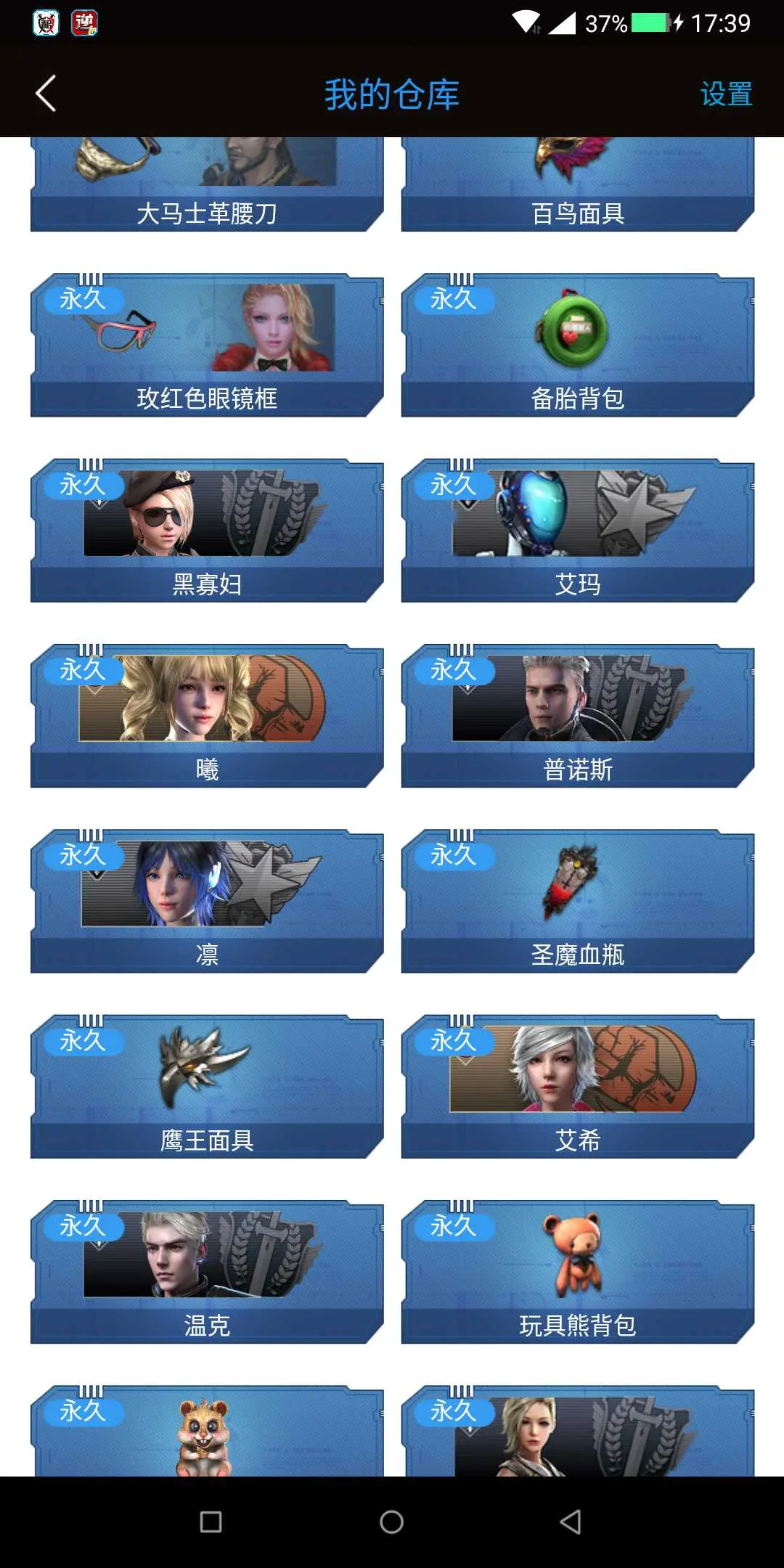Viewport: 784px width, 1568px height.
Task: Select the 黑寡妇 character card
Action: point(207,530)
